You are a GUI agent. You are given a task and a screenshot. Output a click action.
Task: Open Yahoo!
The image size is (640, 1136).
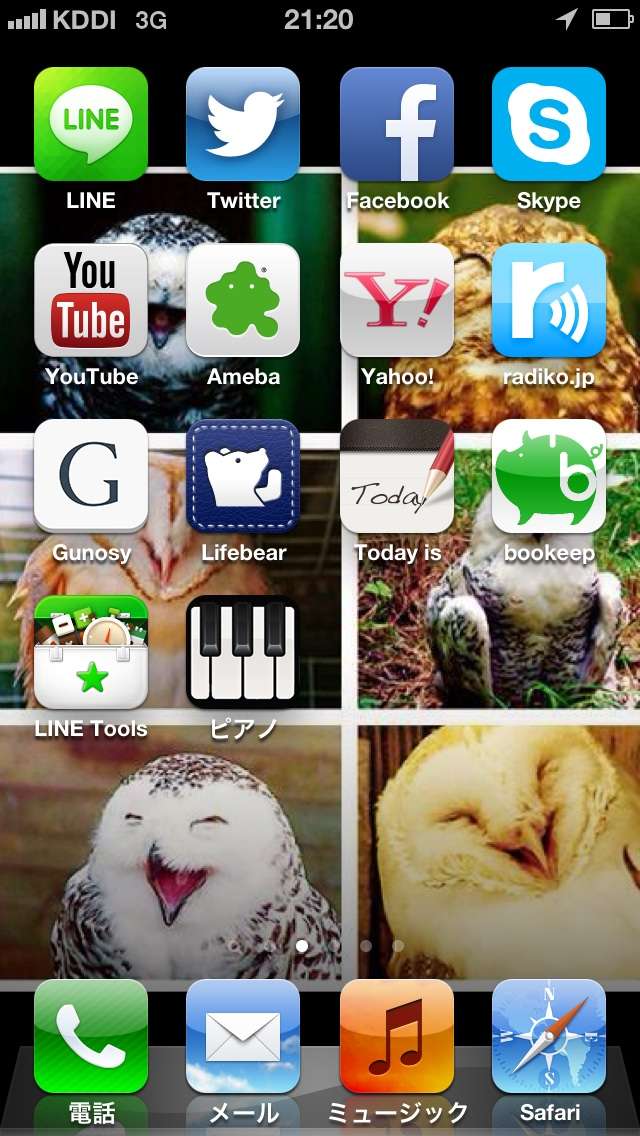tap(397, 300)
